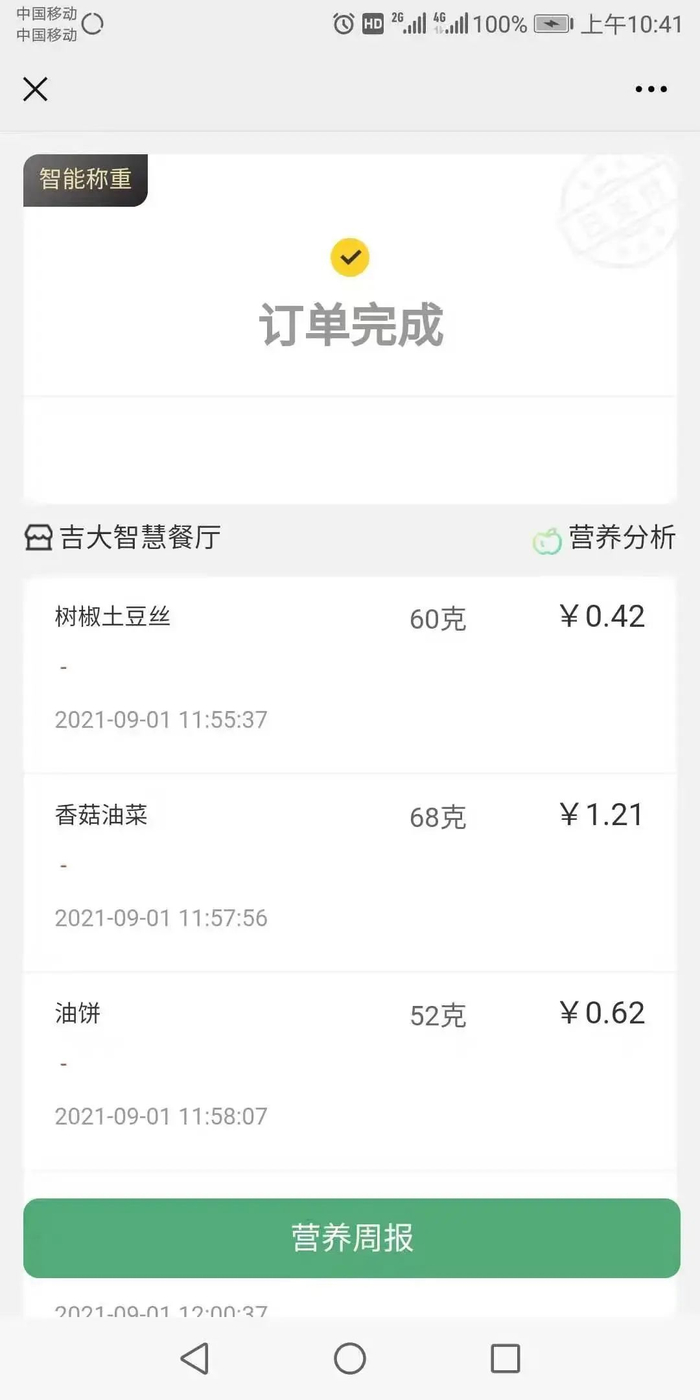The image size is (700, 1400).
Task: Go to the system home screen
Action: pyautogui.click(x=350, y=1358)
